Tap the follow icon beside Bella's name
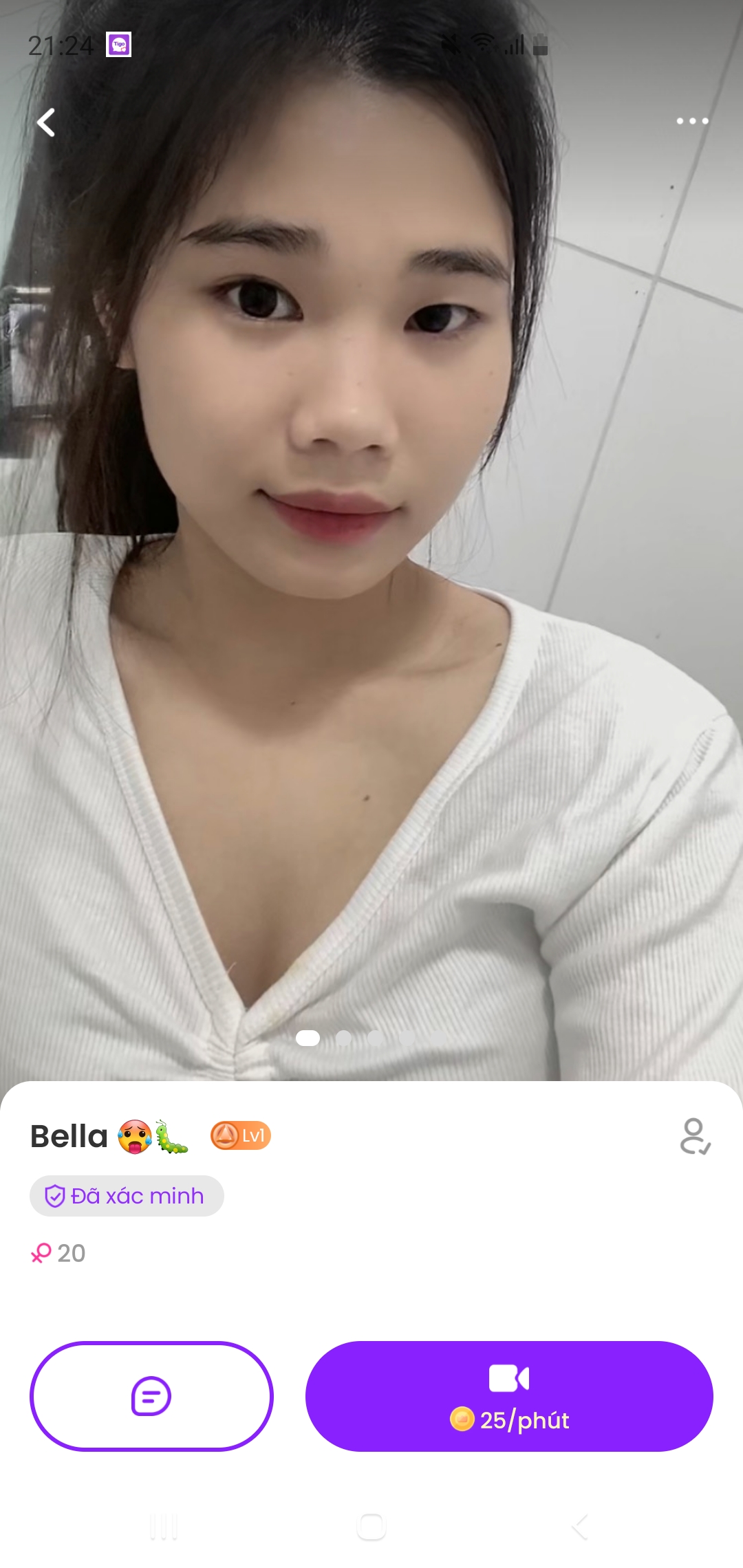Image resolution: width=743 pixels, height=1568 pixels. pyautogui.click(x=695, y=1136)
